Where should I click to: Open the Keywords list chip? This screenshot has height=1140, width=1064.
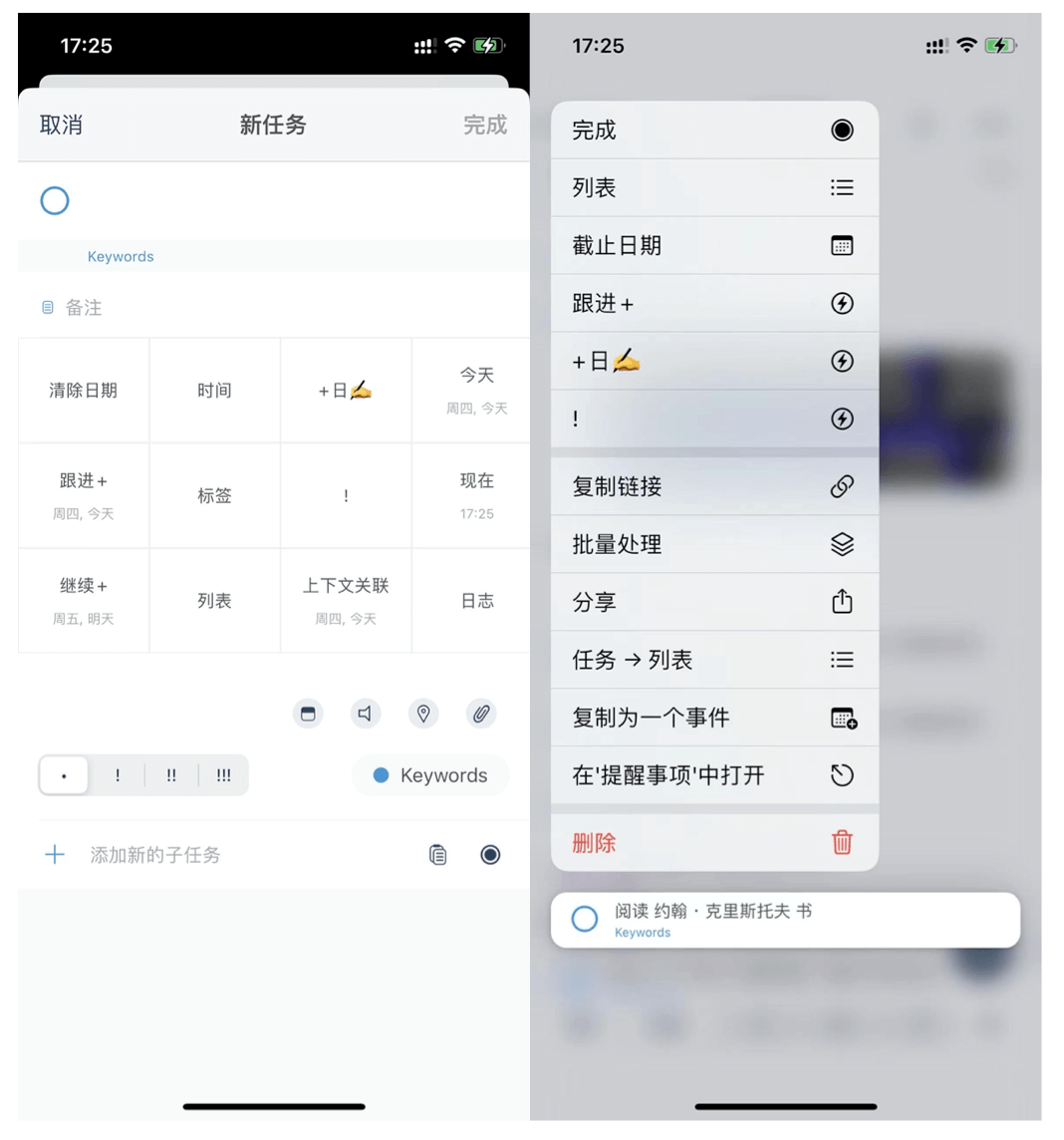[430, 775]
